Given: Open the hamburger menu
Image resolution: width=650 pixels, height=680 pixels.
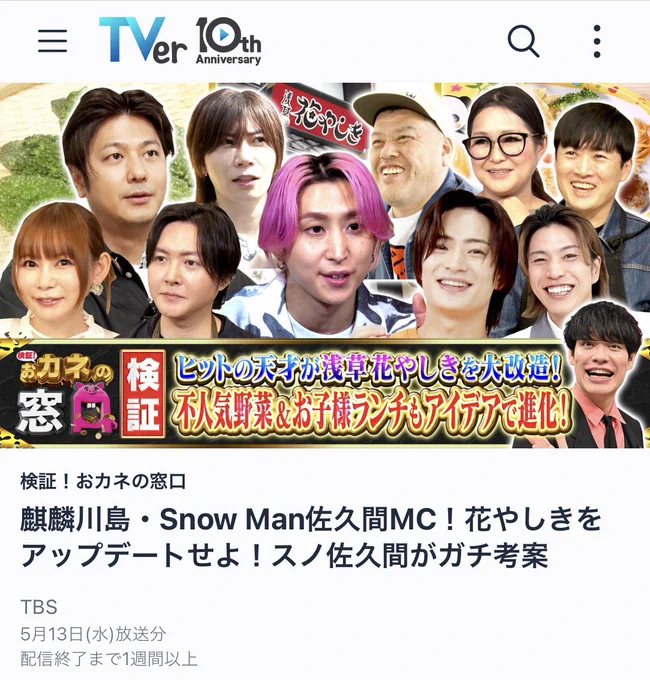Looking at the screenshot, I should (52, 41).
